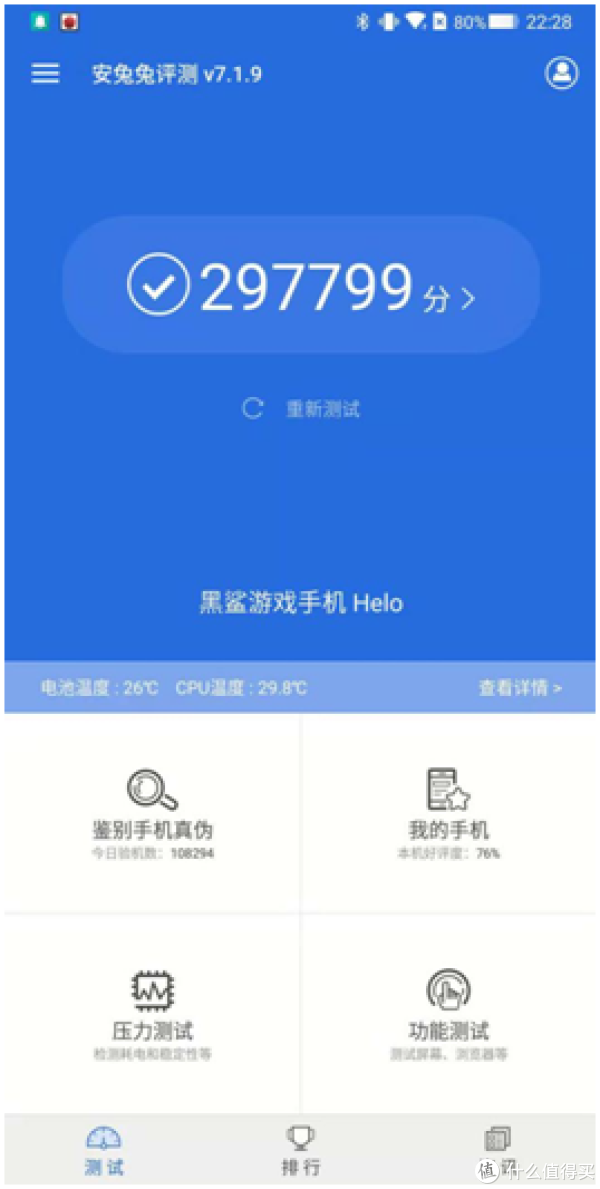The image size is (600, 1189).
Task: Open score details for 297799分
Action: (301, 287)
